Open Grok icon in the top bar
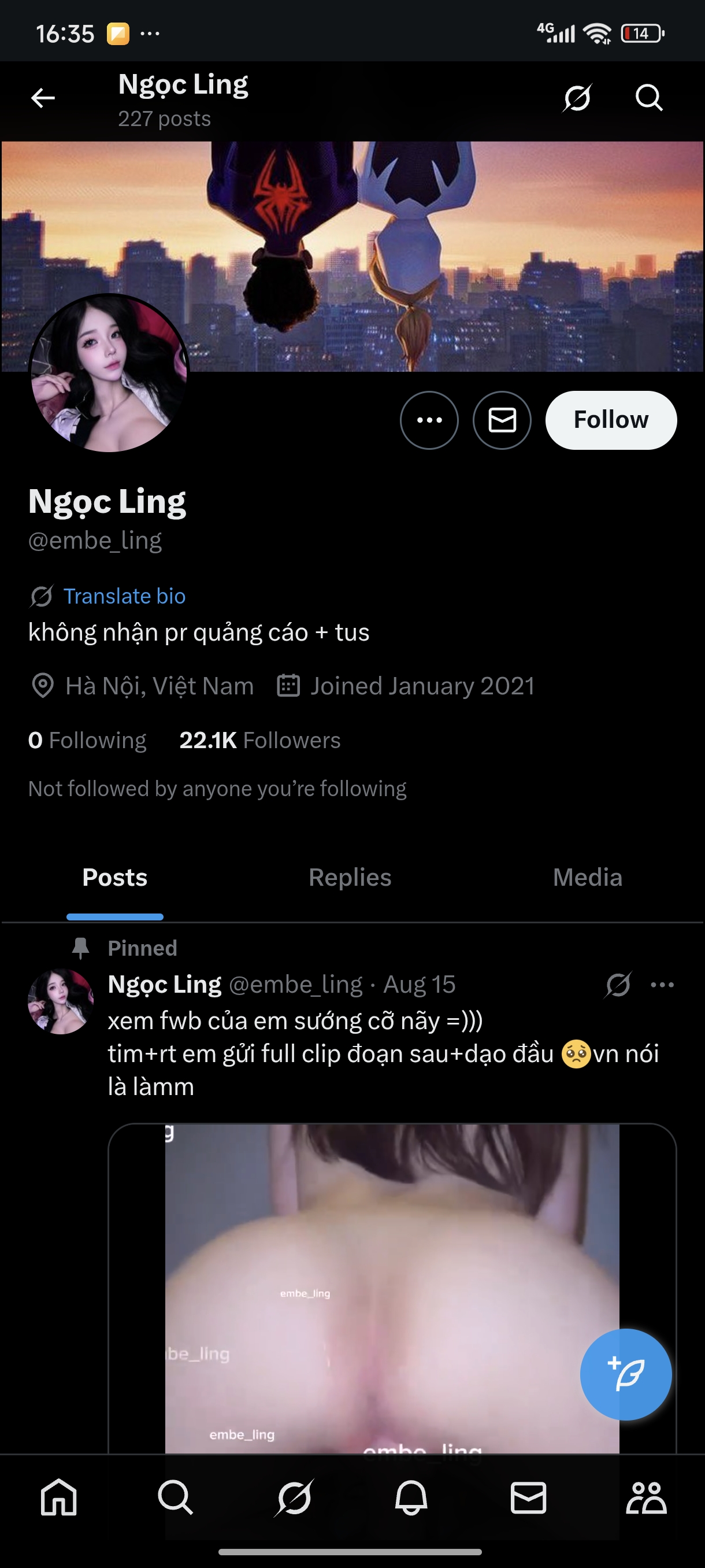Viewport: 705px width, 1568px height. click(x=577, y=97)
